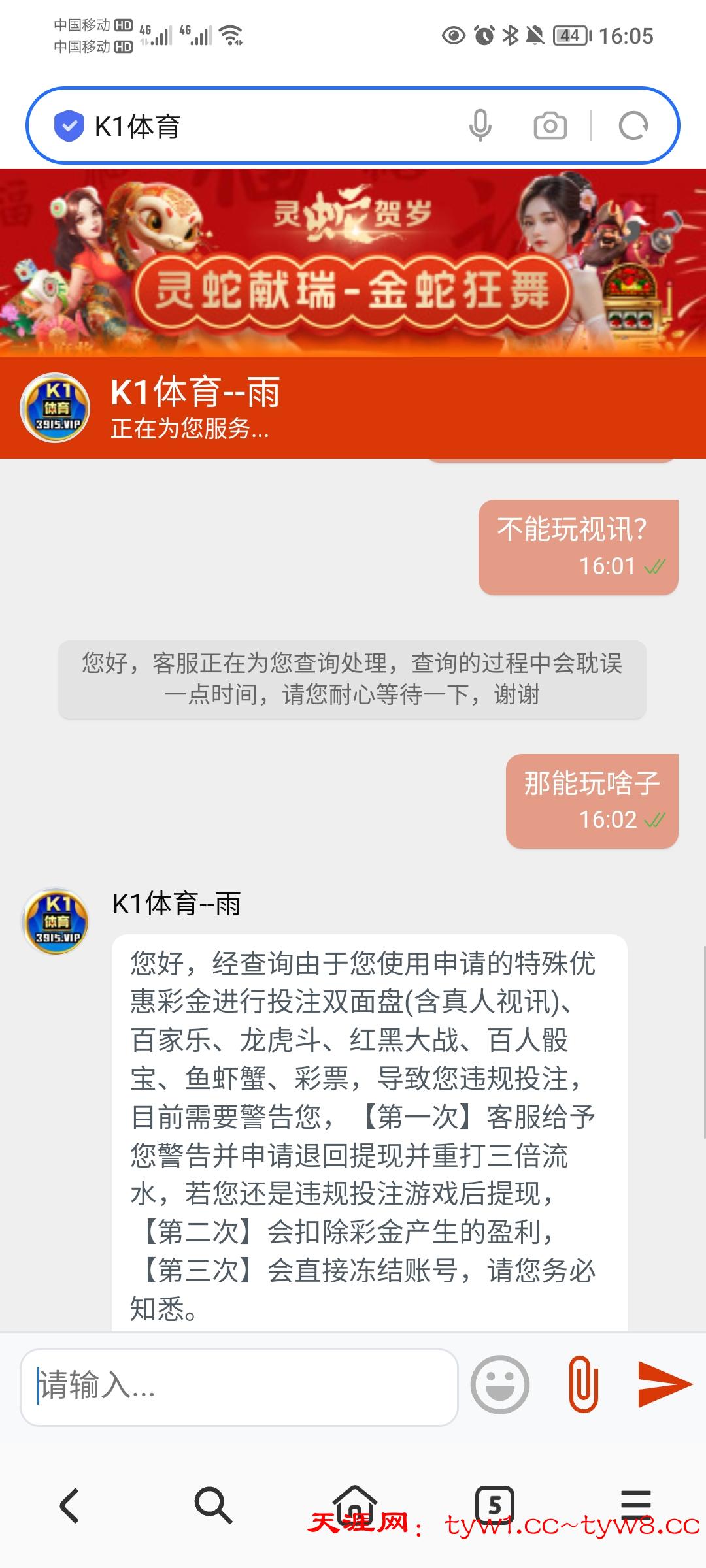
Task: Tap the K1体育 address bar
Action: (x=261, y=125)
